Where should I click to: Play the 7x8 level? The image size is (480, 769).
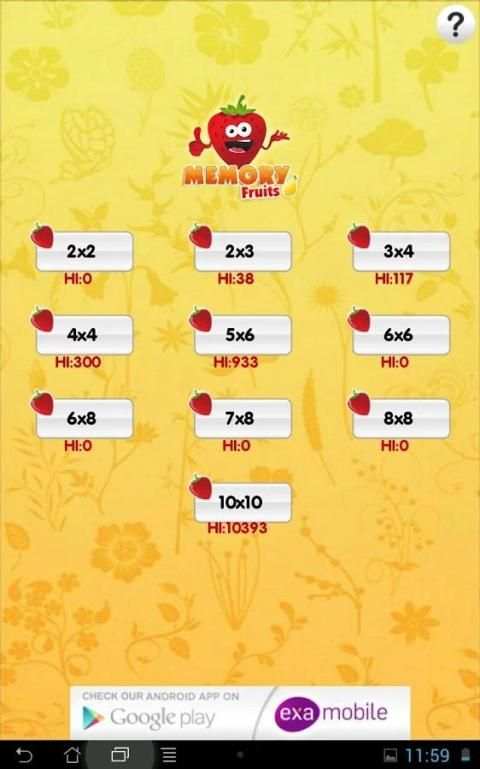[x=243, y=418]
